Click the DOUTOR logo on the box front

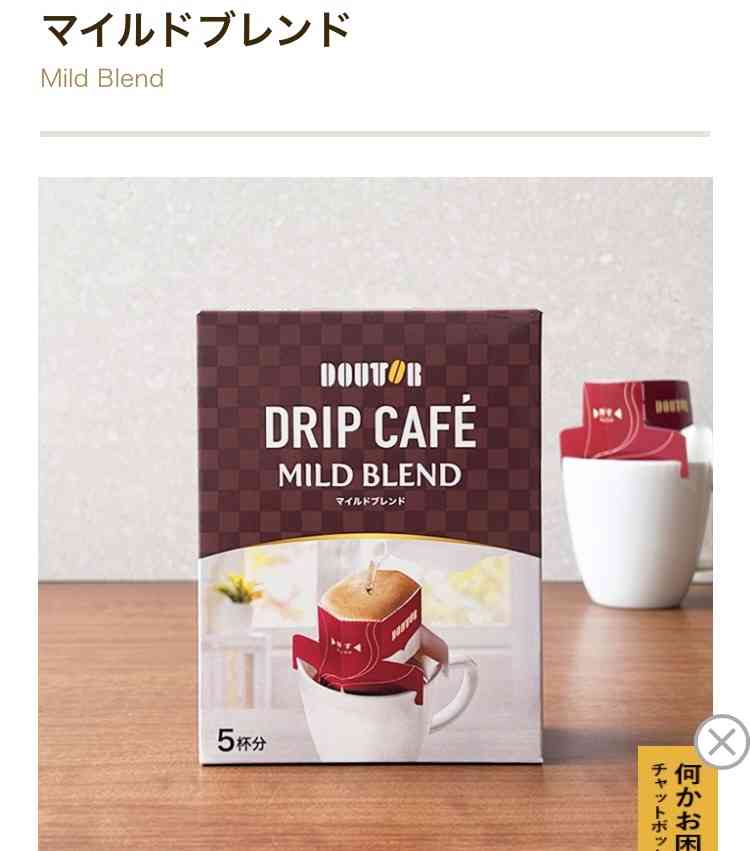375,374
